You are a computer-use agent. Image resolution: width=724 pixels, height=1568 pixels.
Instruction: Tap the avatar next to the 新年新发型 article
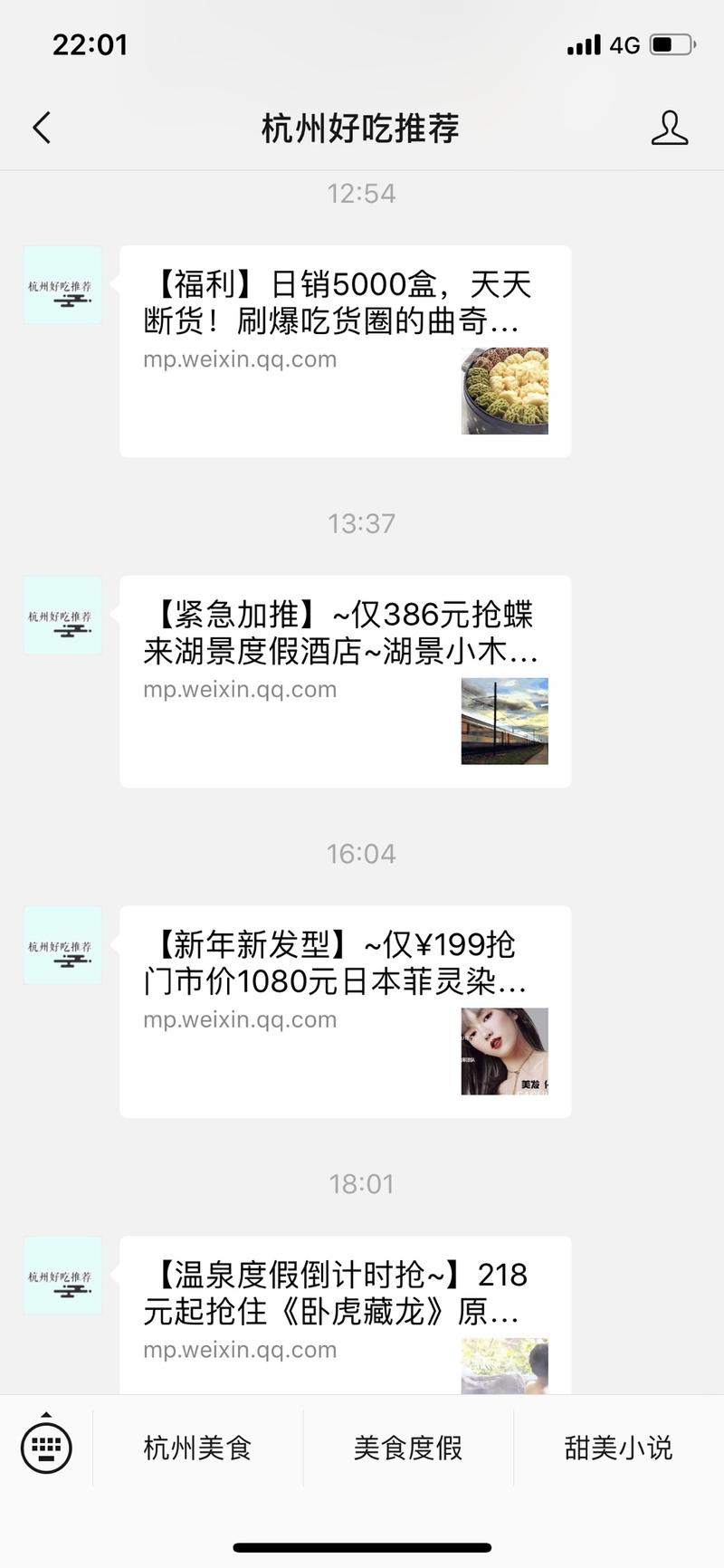[62, 946]
